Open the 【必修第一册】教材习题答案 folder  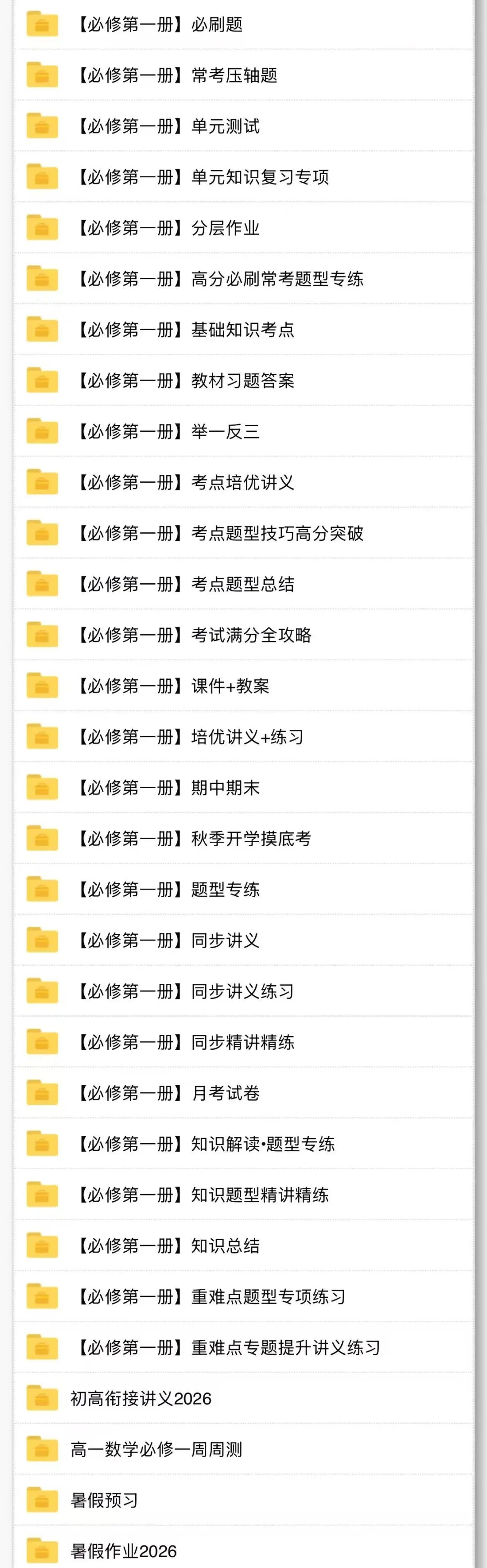243,380
